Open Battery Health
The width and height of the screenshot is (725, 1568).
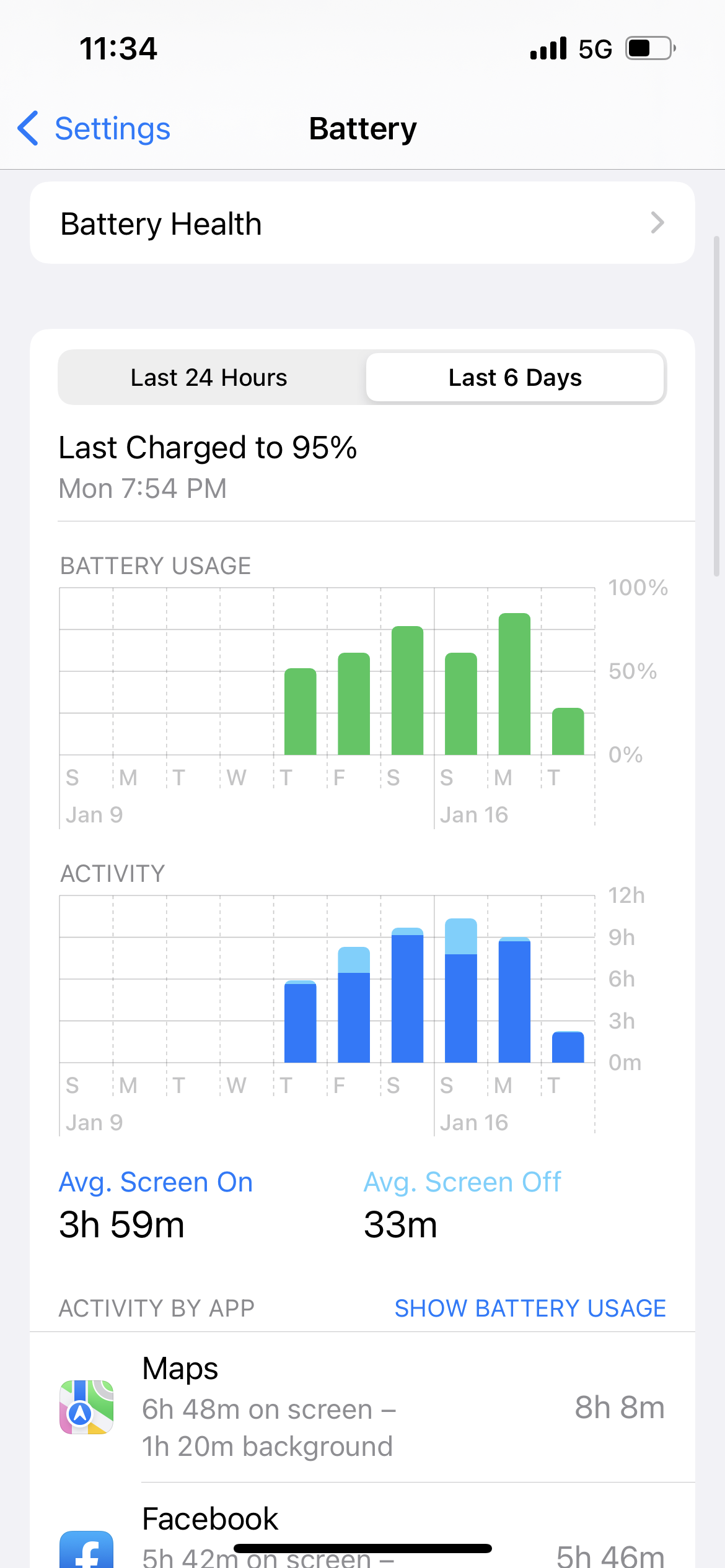pyautogui.click(x=362, y=224)
